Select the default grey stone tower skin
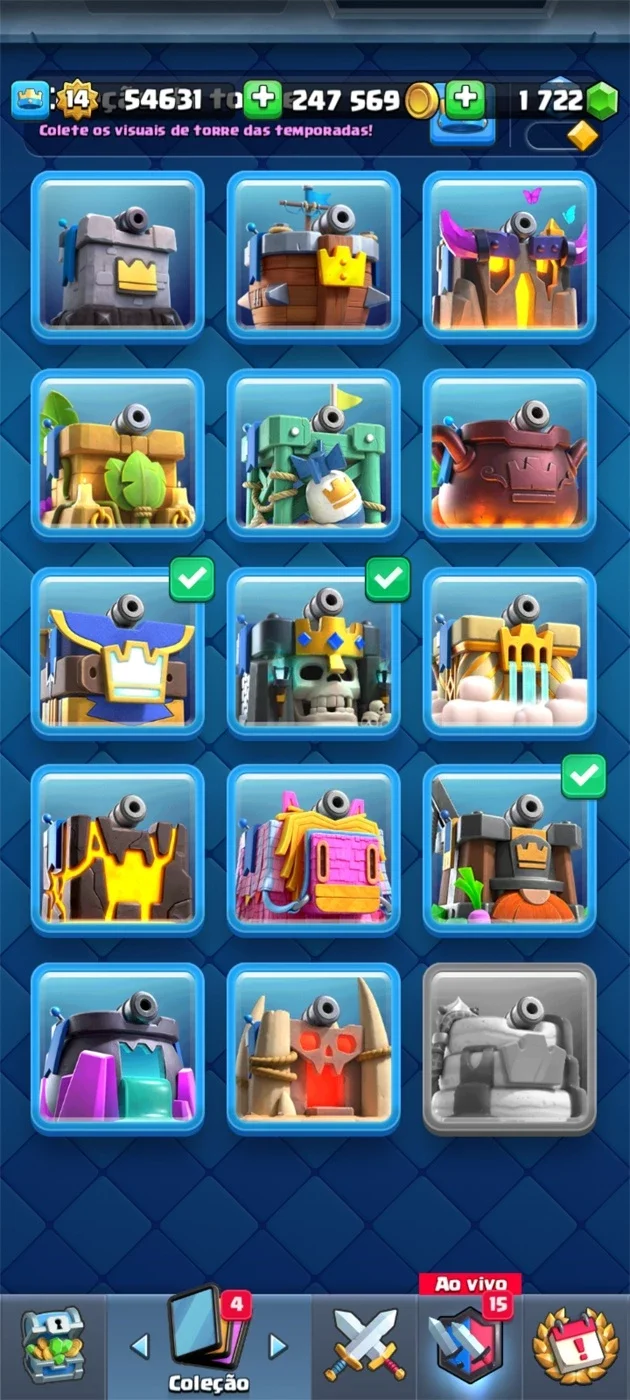 [117, 256]
